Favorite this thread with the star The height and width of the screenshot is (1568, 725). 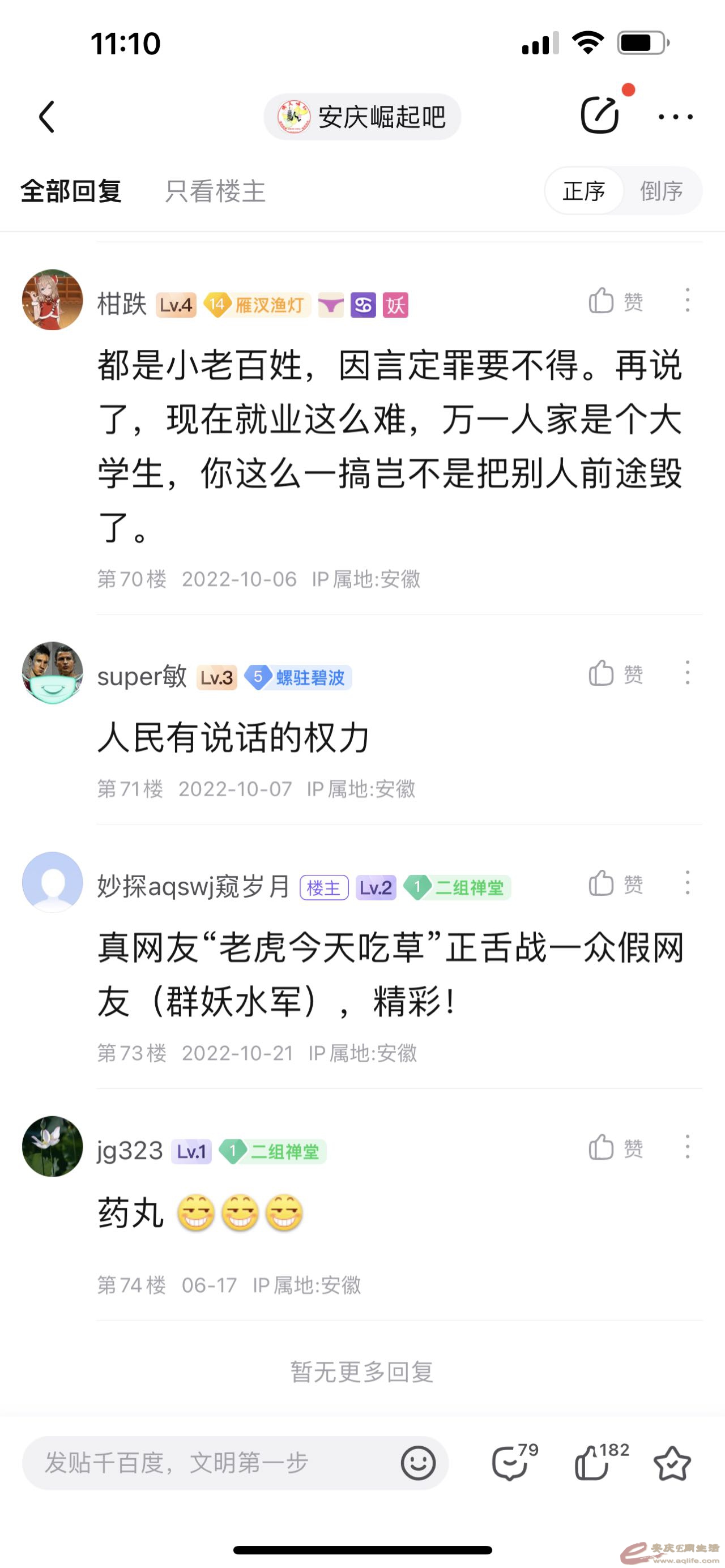671,1463
